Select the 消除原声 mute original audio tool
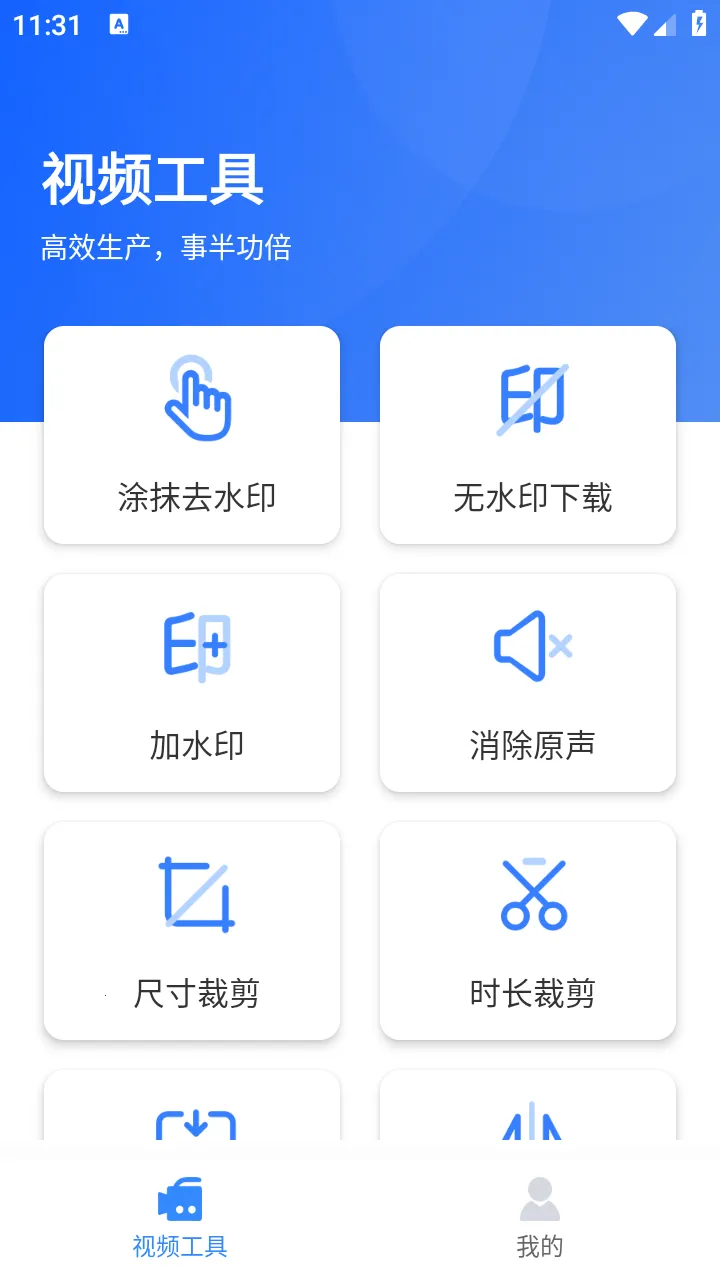 pyautogui.click(x=527, y=683)
